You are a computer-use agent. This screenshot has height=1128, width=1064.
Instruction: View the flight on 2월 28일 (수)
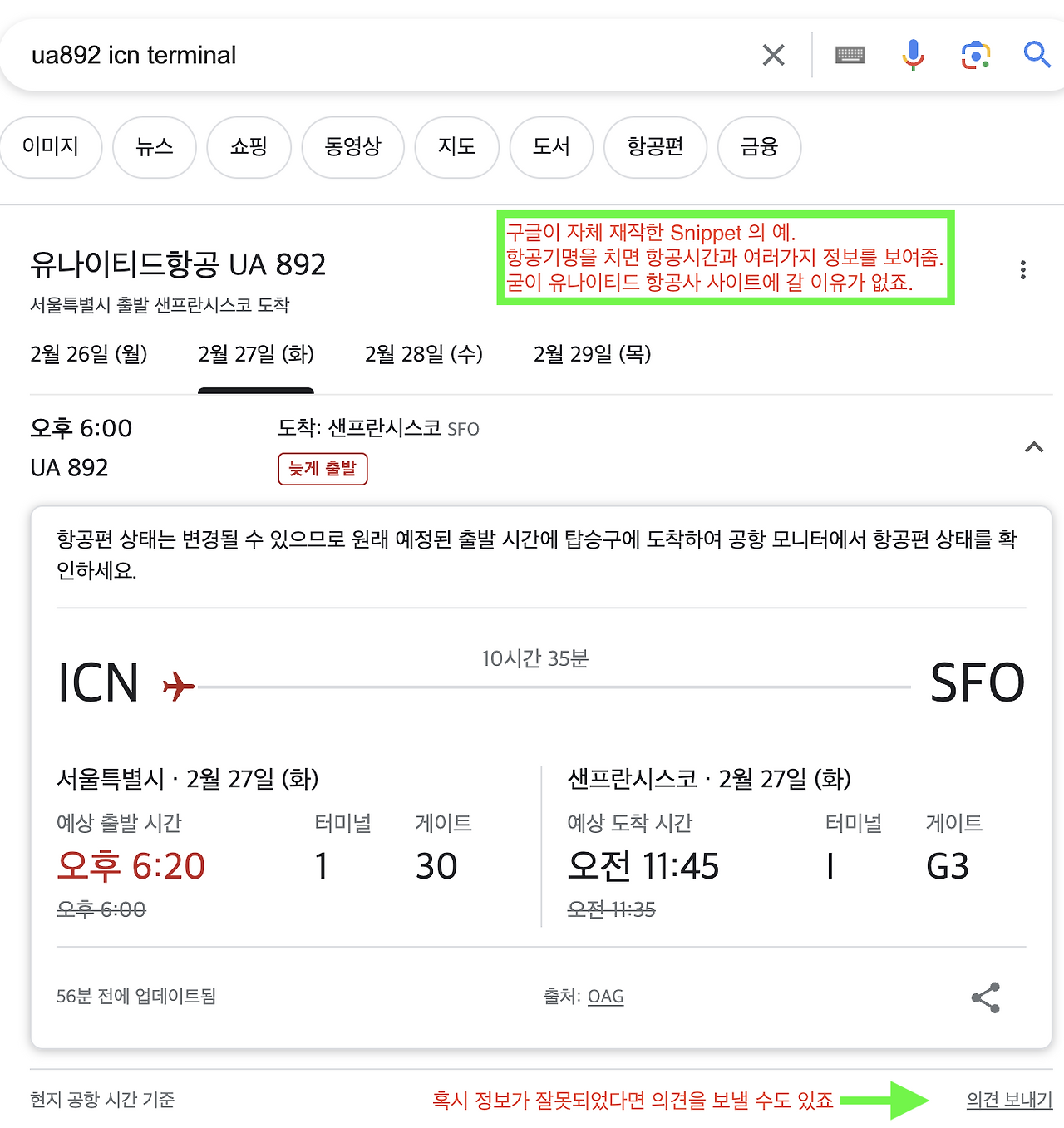424,355
